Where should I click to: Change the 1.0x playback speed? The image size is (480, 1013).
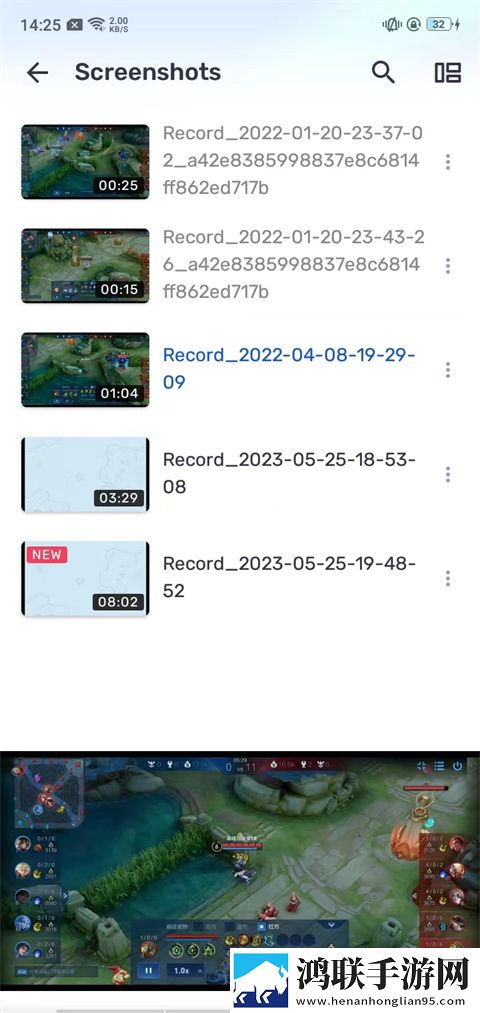coord(185,970)
